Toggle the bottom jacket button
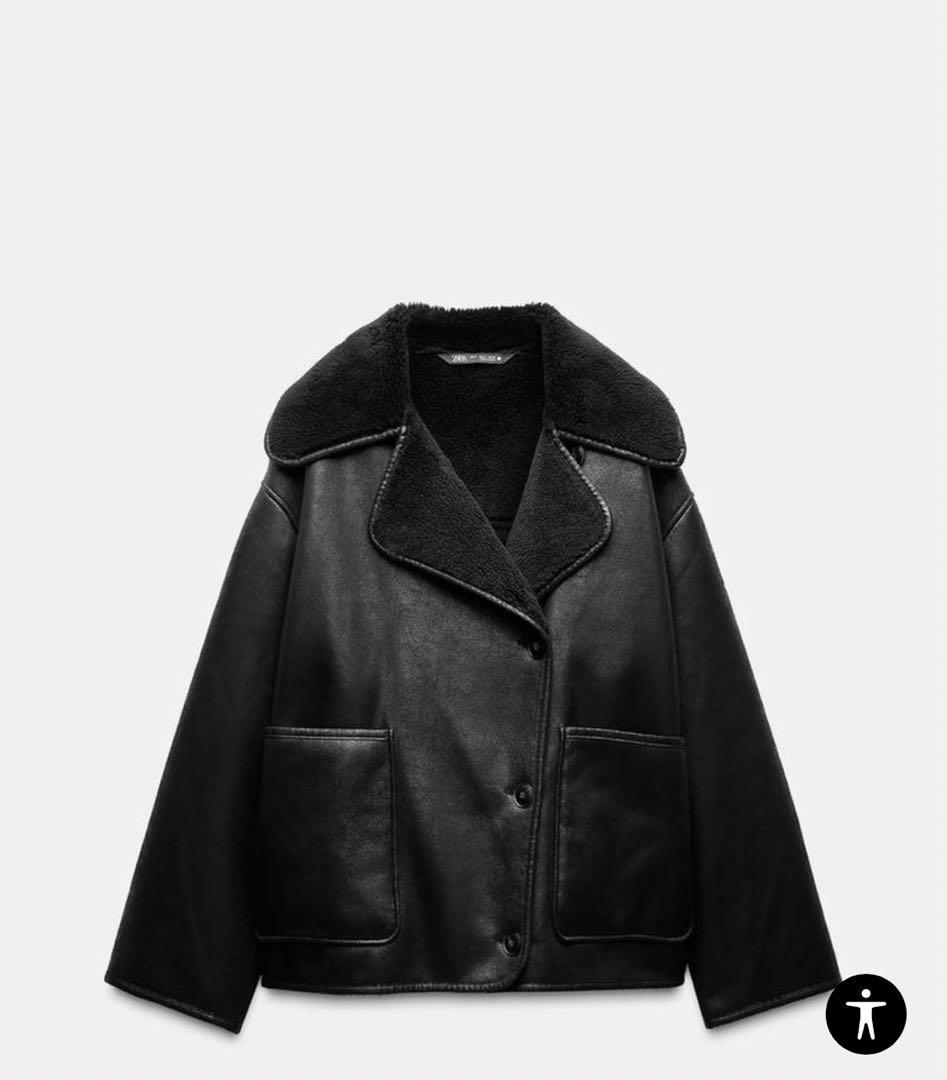The width and height of the screenshot is (947, 1080). click(x=510, y=943)
